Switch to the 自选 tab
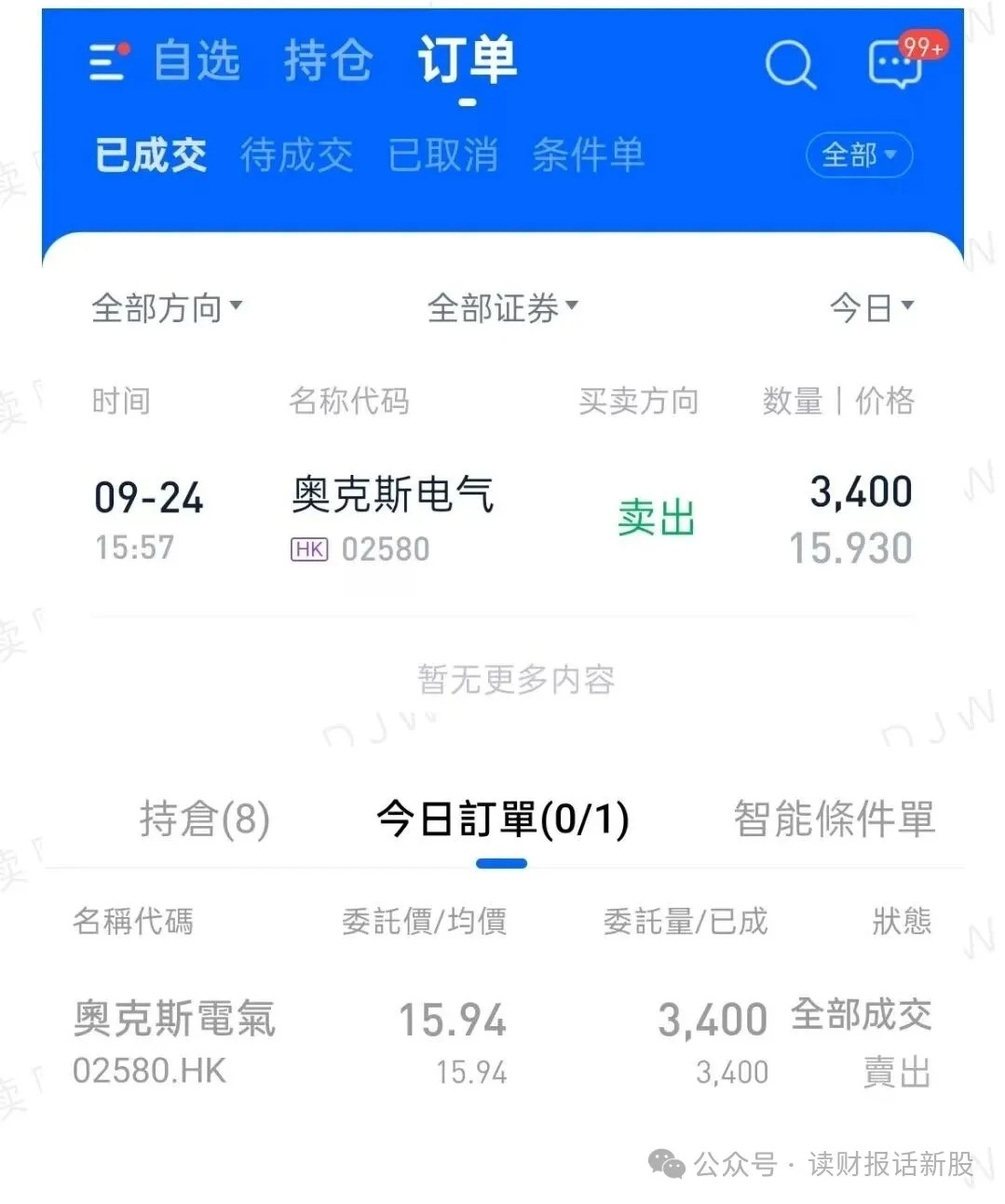 [x=197, y=61]
